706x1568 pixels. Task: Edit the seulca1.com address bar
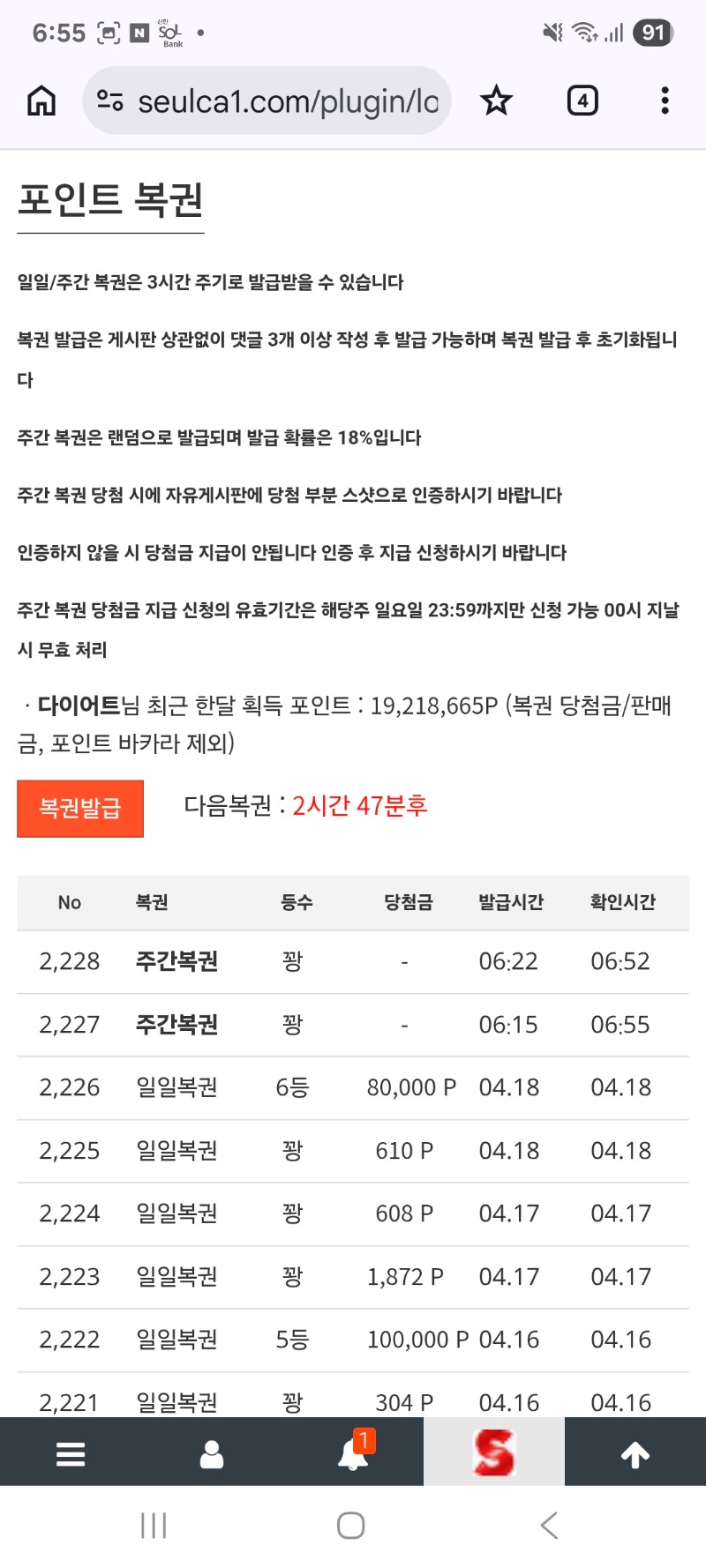[x=288, y=101]
